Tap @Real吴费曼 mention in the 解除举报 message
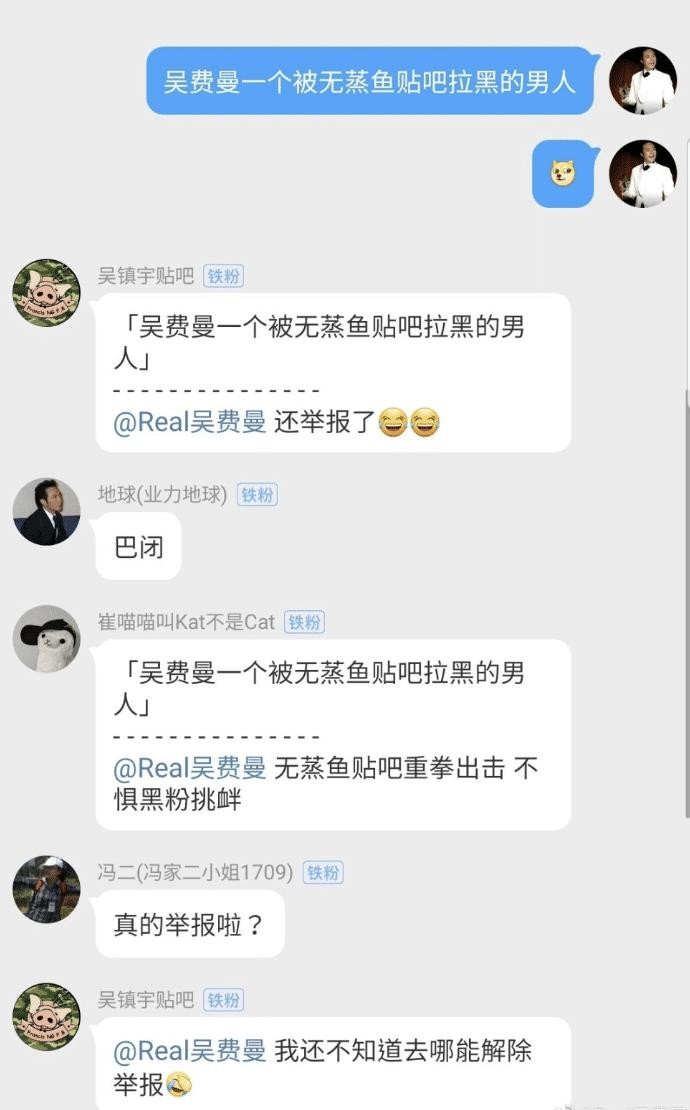The width and height of the screenshot is (690, 1110). point(190,1050)
